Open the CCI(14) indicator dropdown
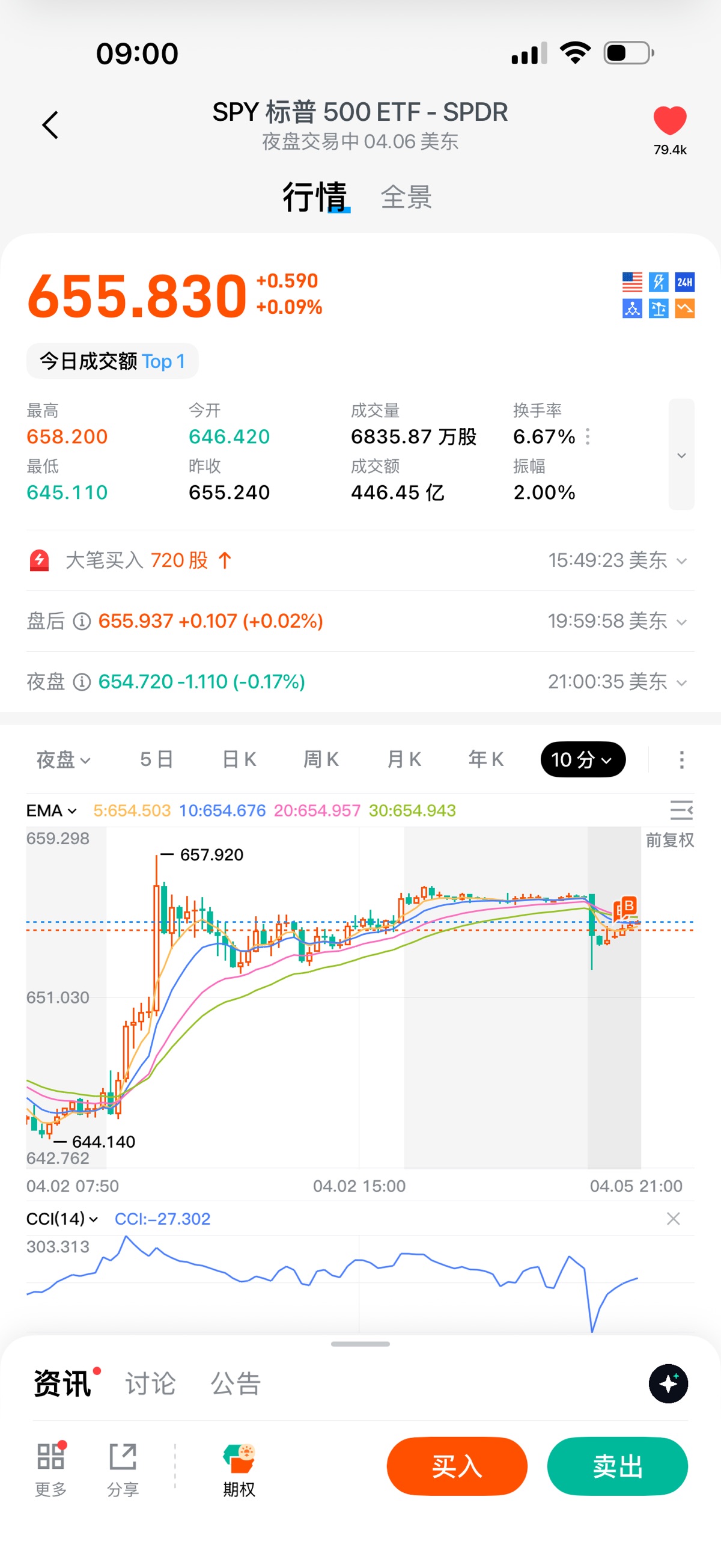Viewport: 721px width, 1568px height. pos(62,1219)
